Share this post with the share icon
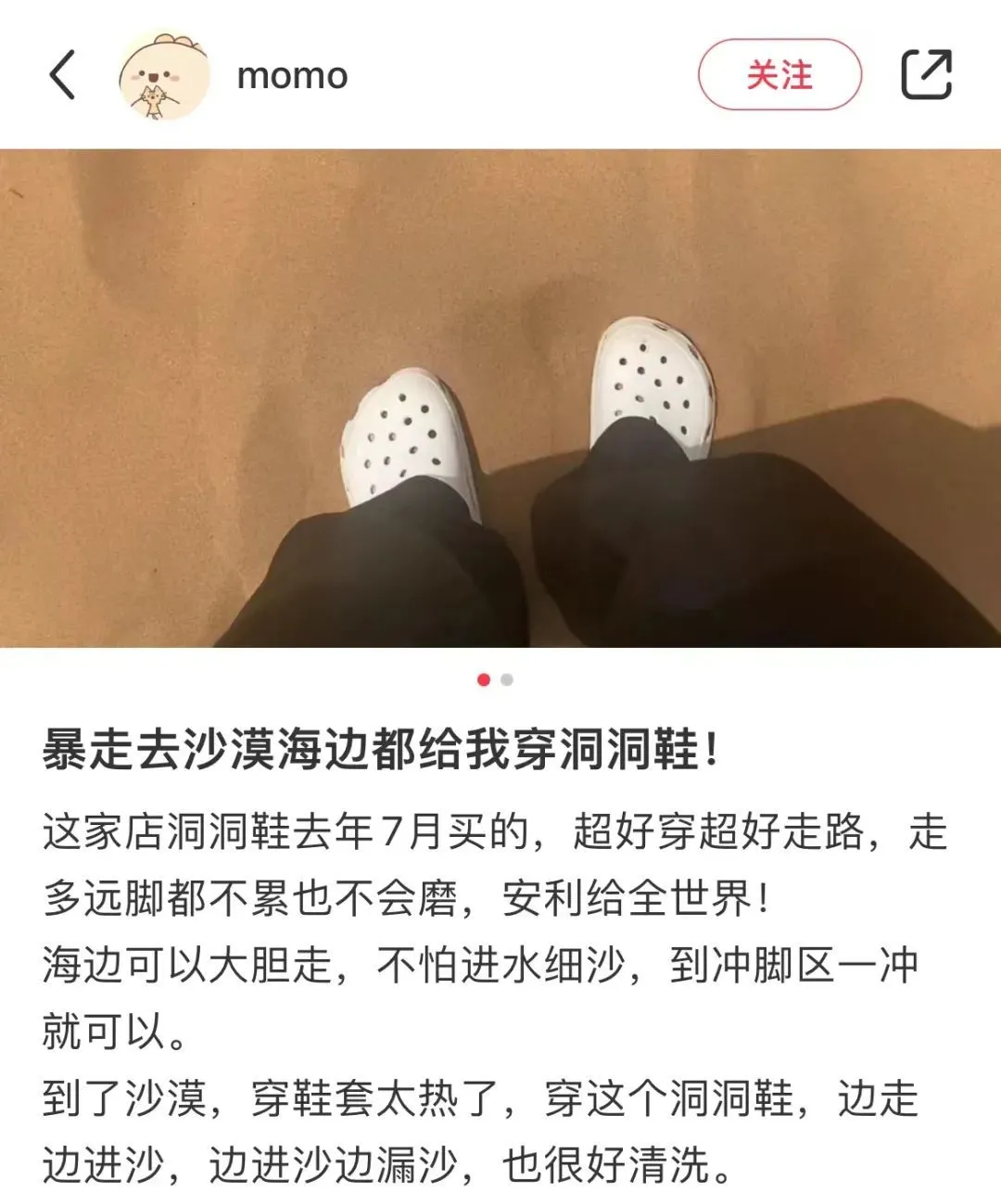 [x=926, y=74]
